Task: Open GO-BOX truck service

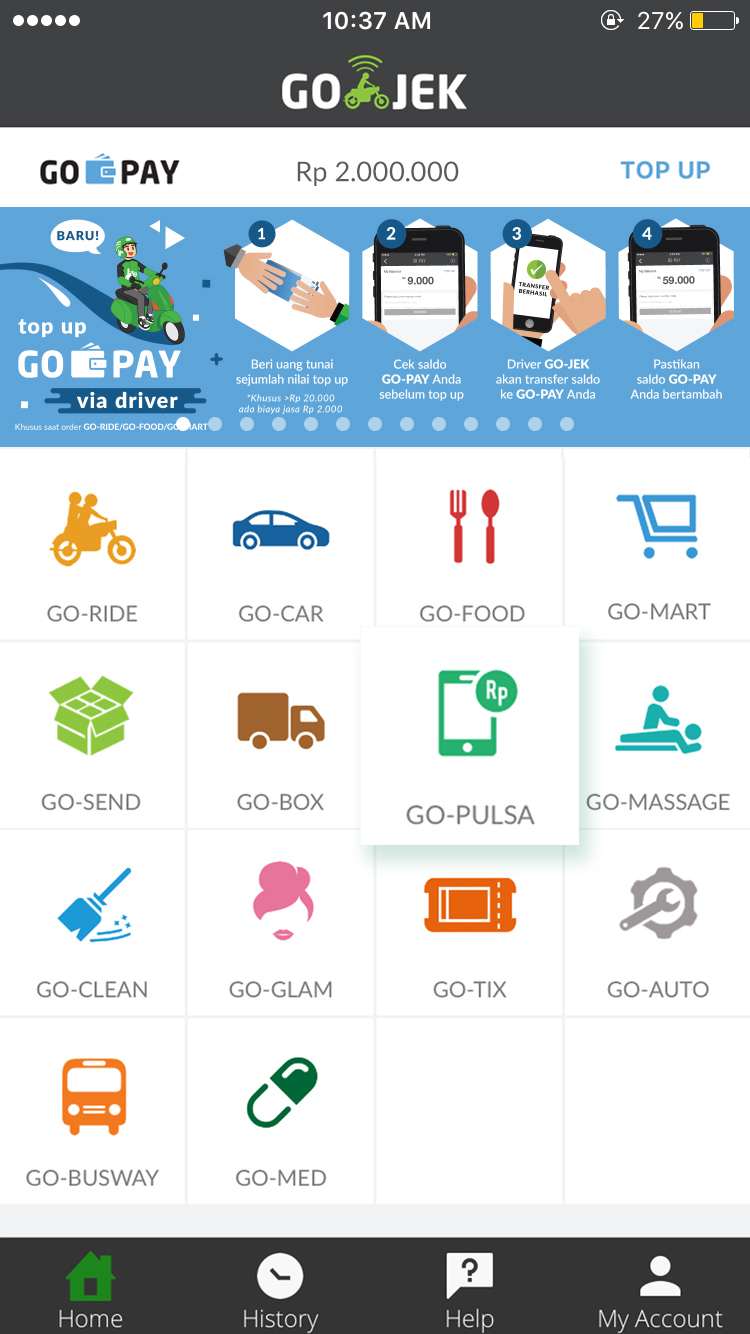Action: point(281,735)
